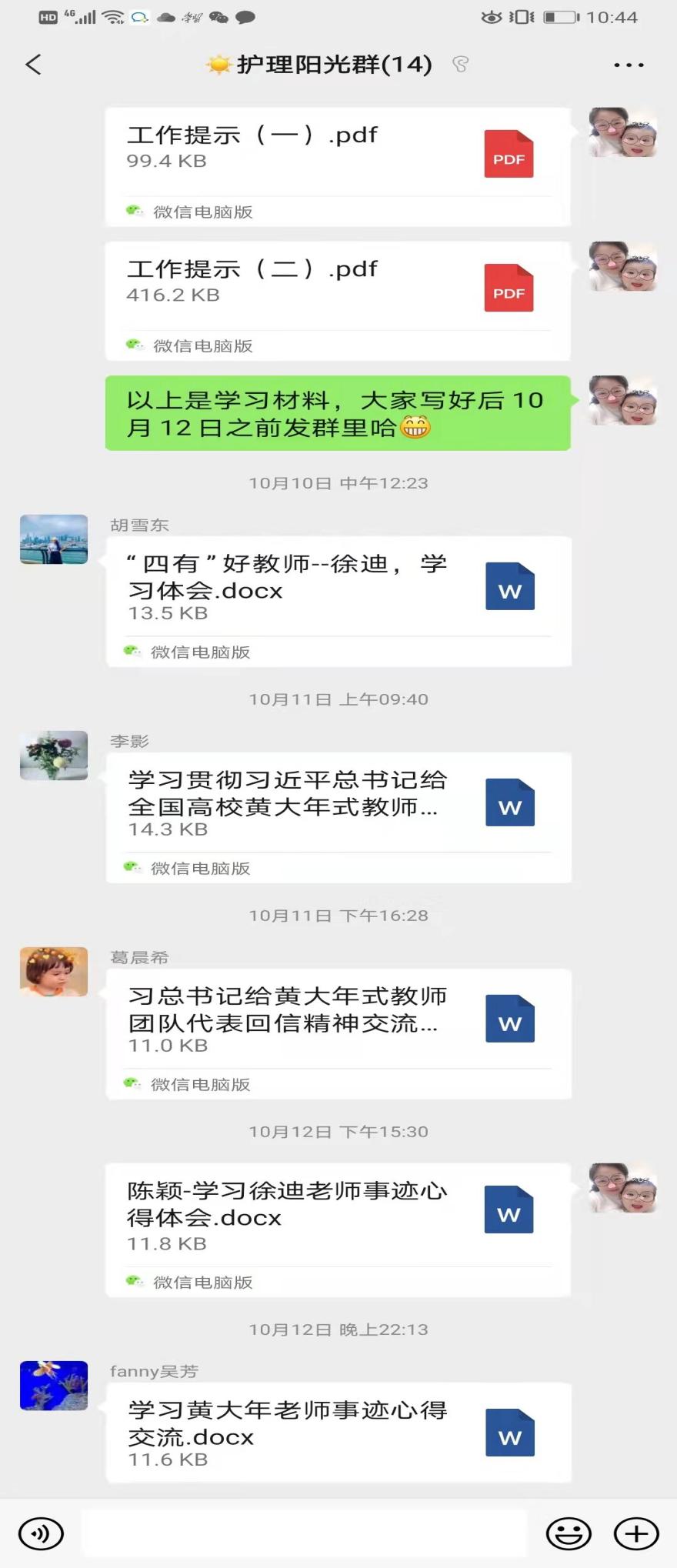
Task: Open fanny吴芳's 学习黄大年老师事迹心得交流.docx
Action: pyautogui.click(x=337, y=1434)
